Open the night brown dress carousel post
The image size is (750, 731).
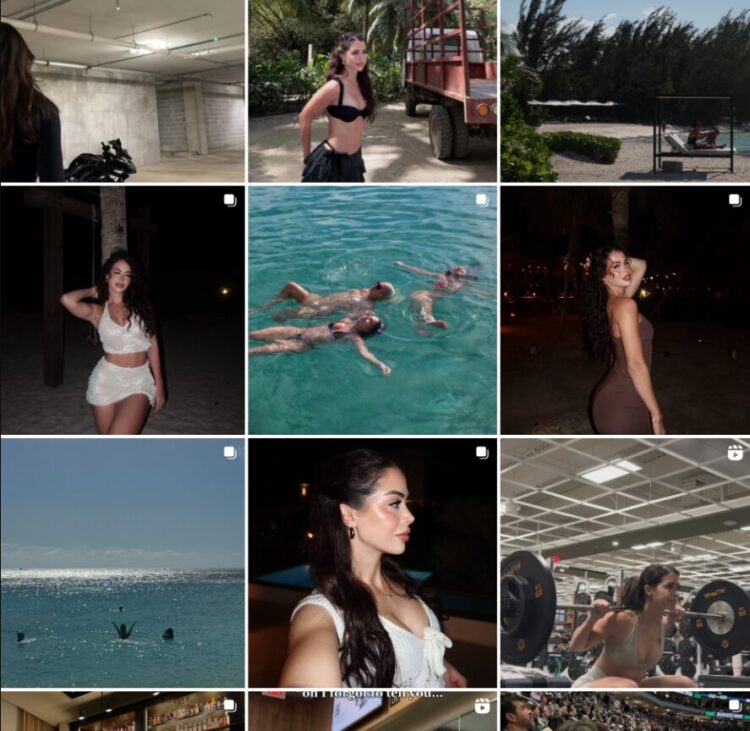(625, 310)
